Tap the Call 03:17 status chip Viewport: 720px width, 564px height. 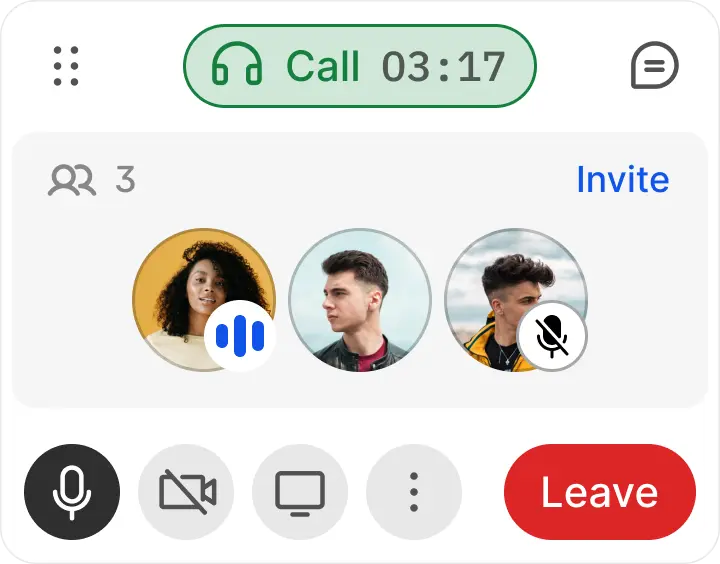coord(360,67)
